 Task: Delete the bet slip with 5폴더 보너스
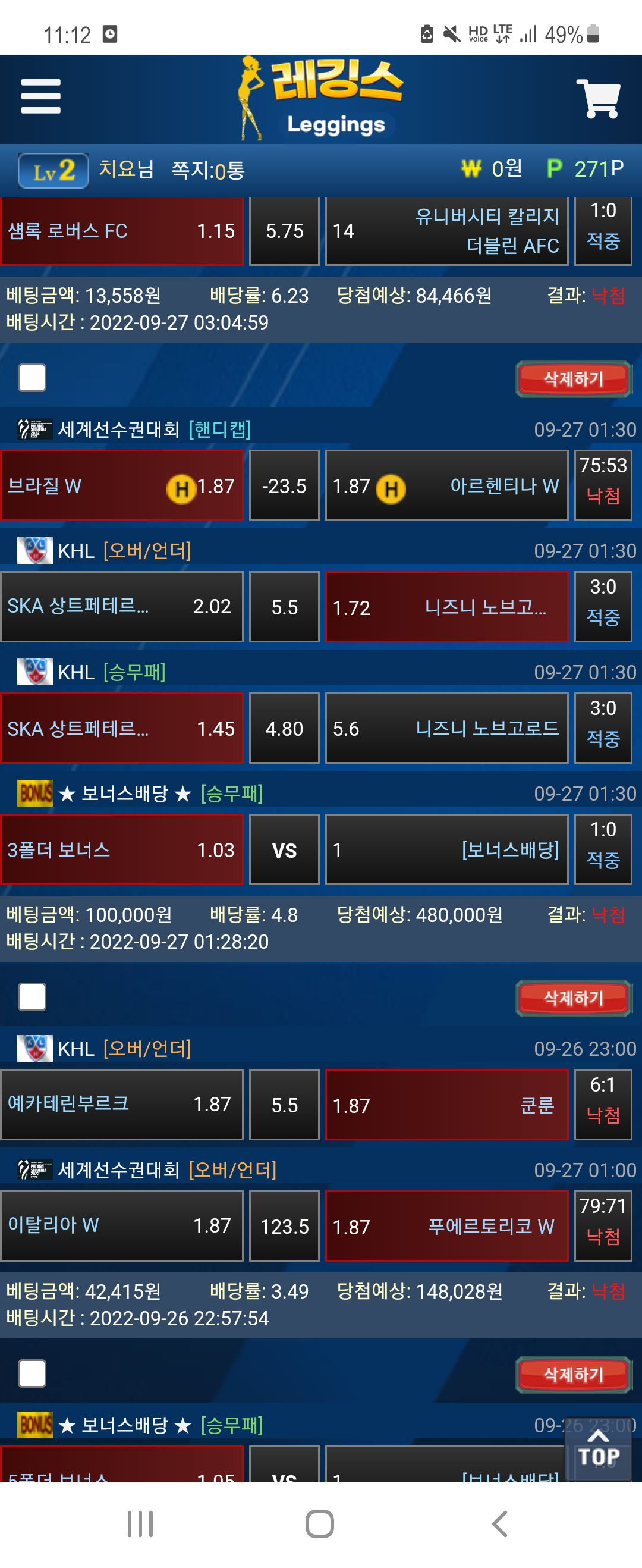[x=572, y=1374]
